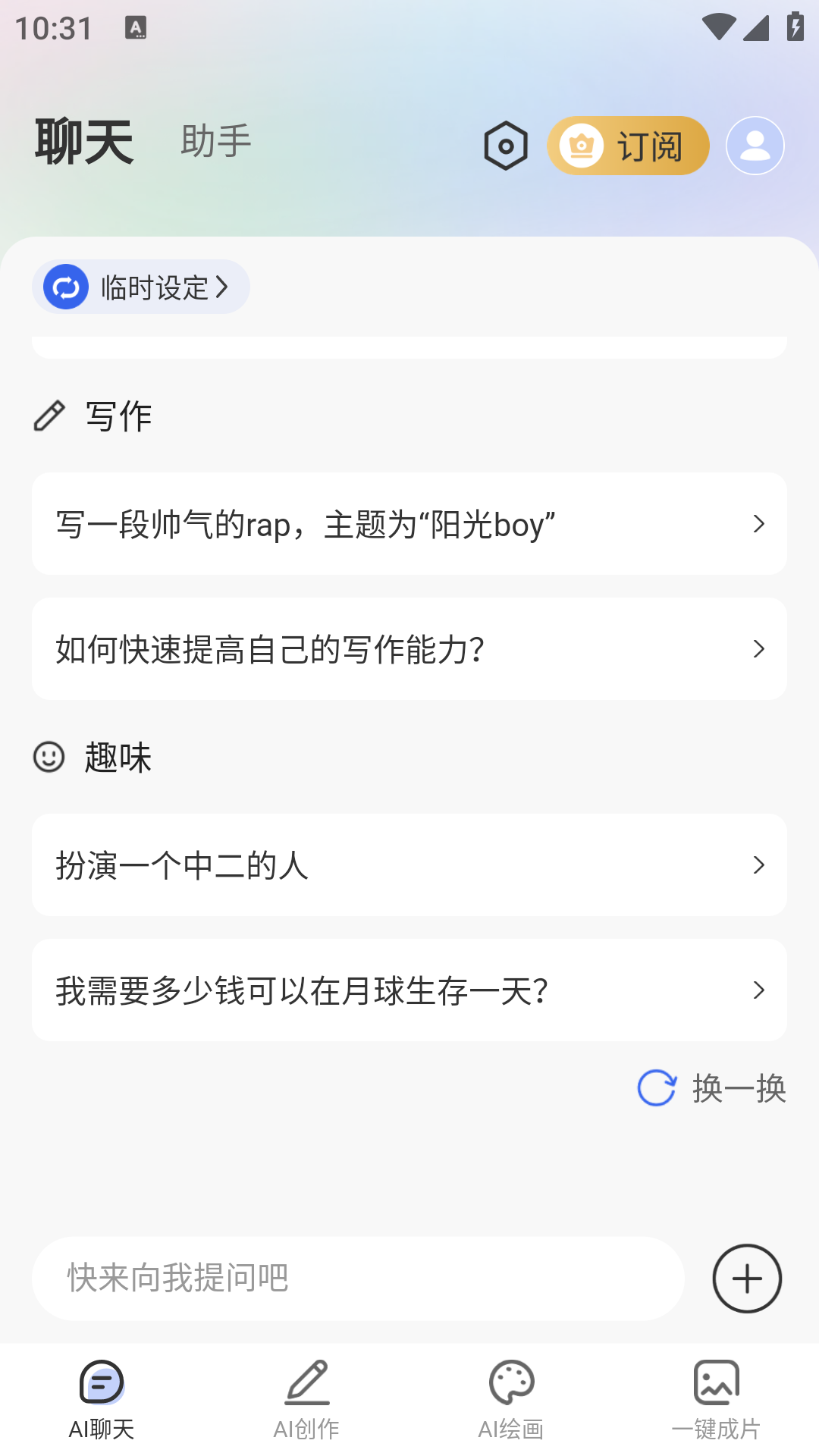Image resolution: width=819 pixels, height=1456 pixels.
Task: Open the hexagon settings icon in the header
Action: click(x=505, y=146)
